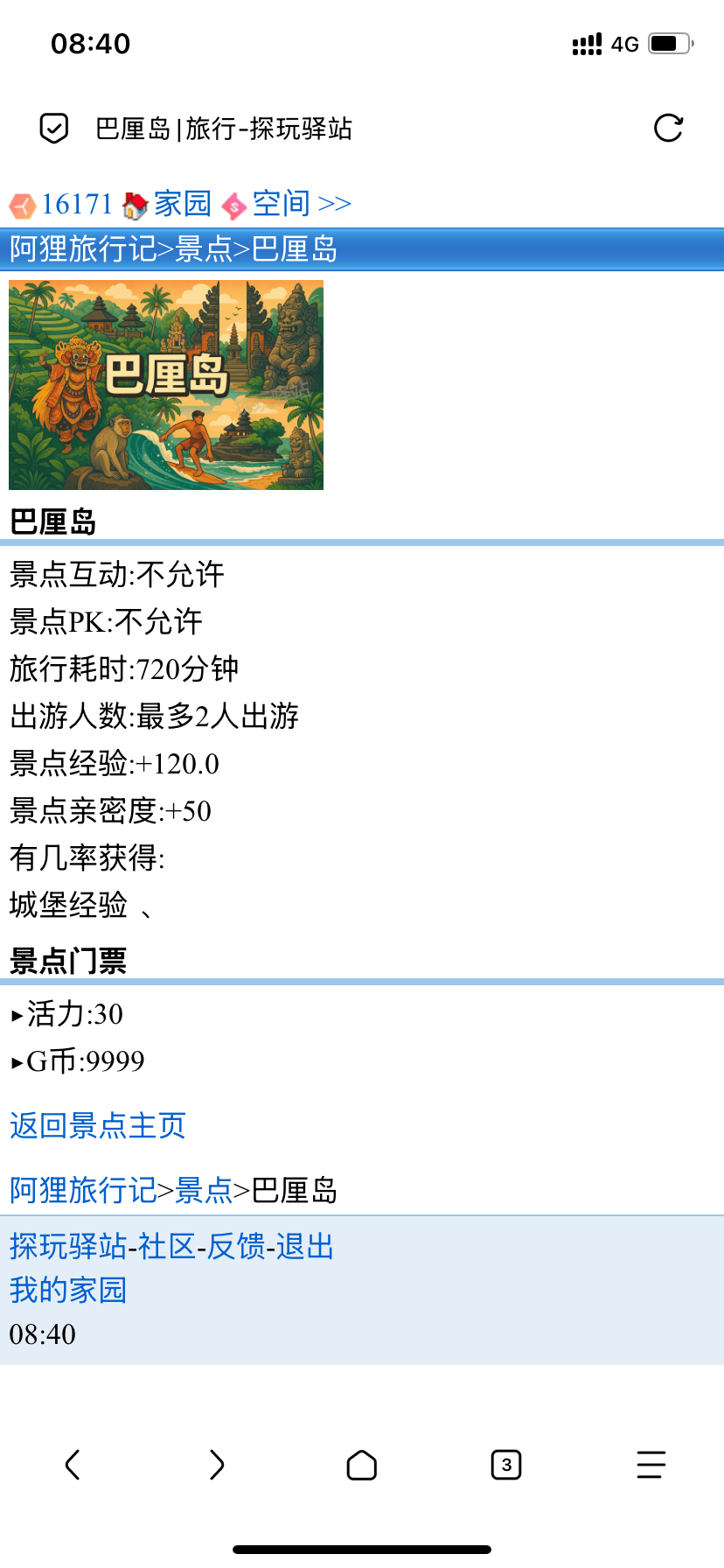Open the 16171 link
Viewport: 724px width, 1568px height.
(76, 204)
